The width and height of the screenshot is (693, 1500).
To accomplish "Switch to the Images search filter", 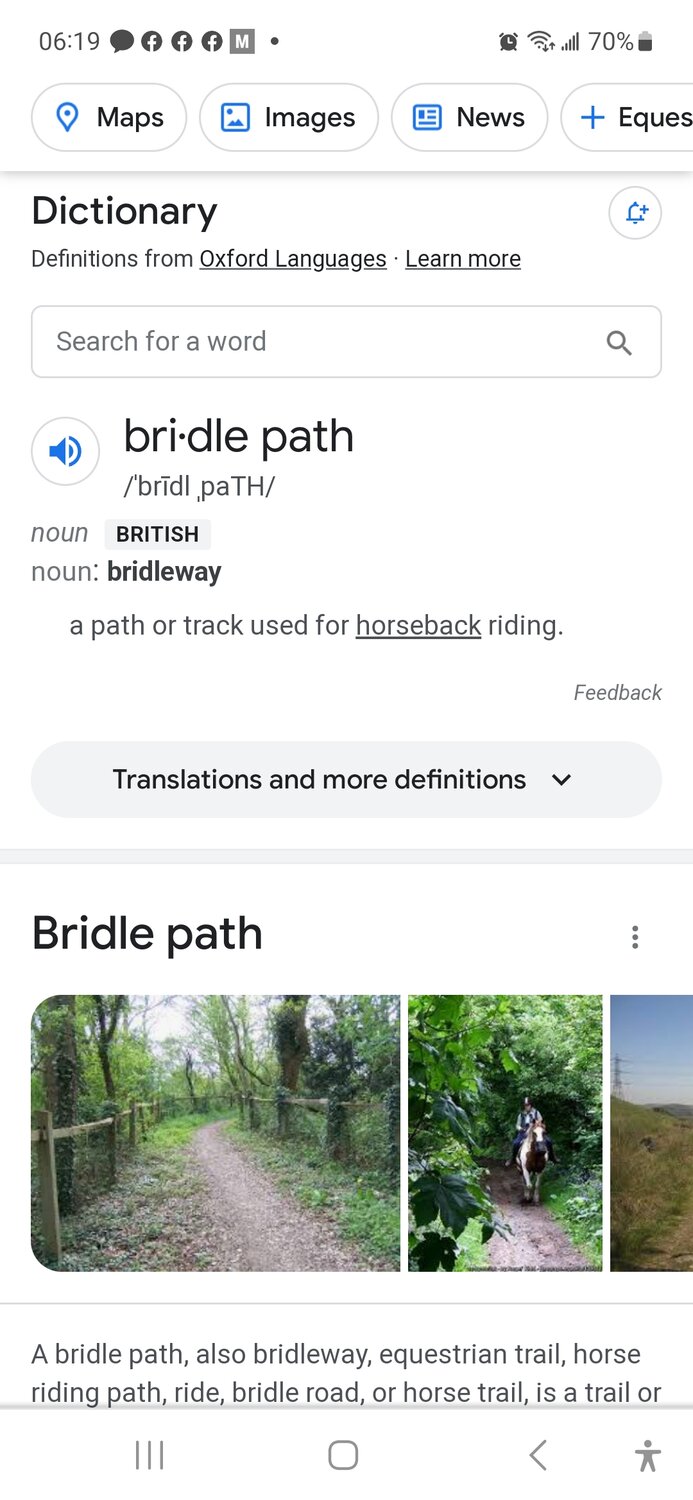I will click(288, 118).
